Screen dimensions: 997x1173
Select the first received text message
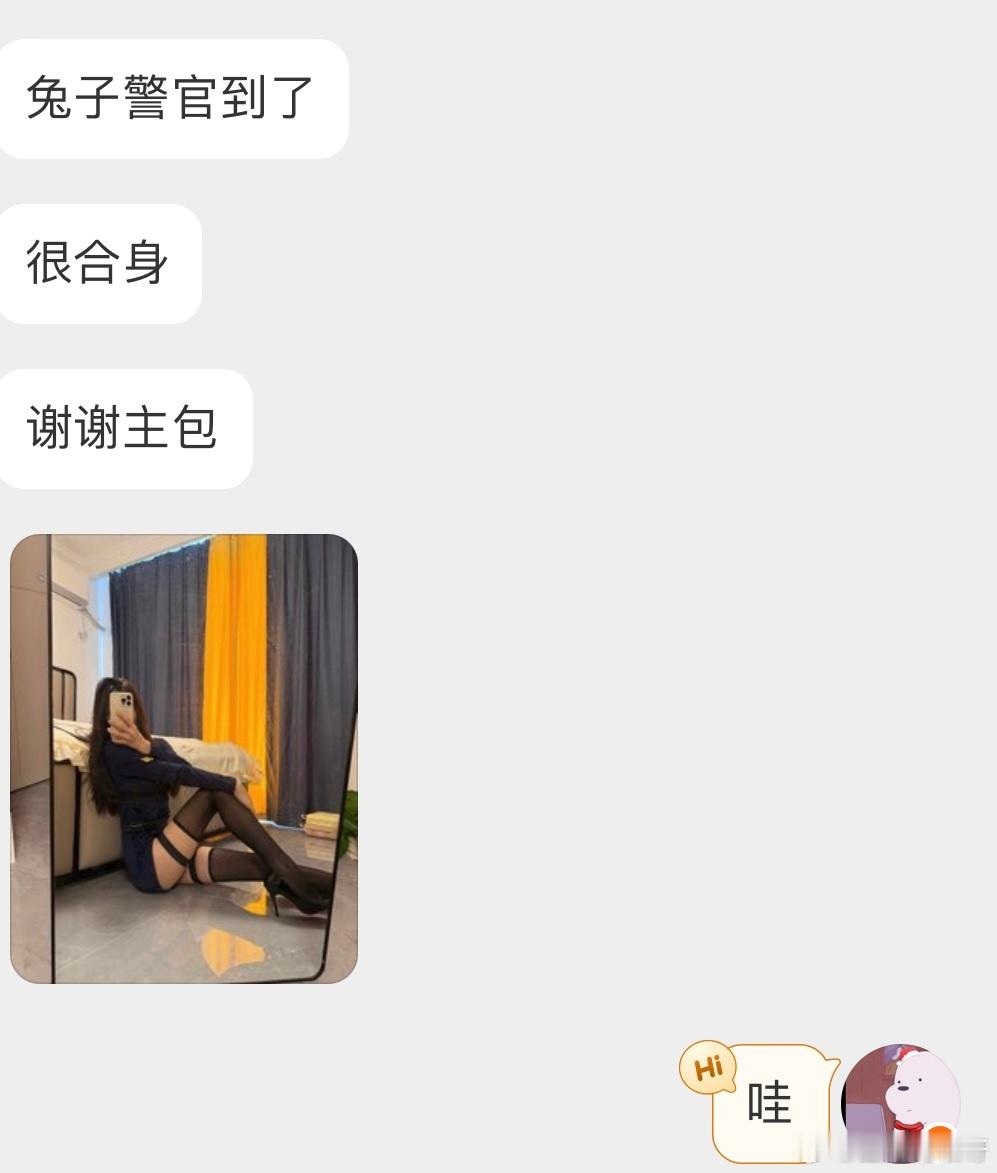coord(173,97)
